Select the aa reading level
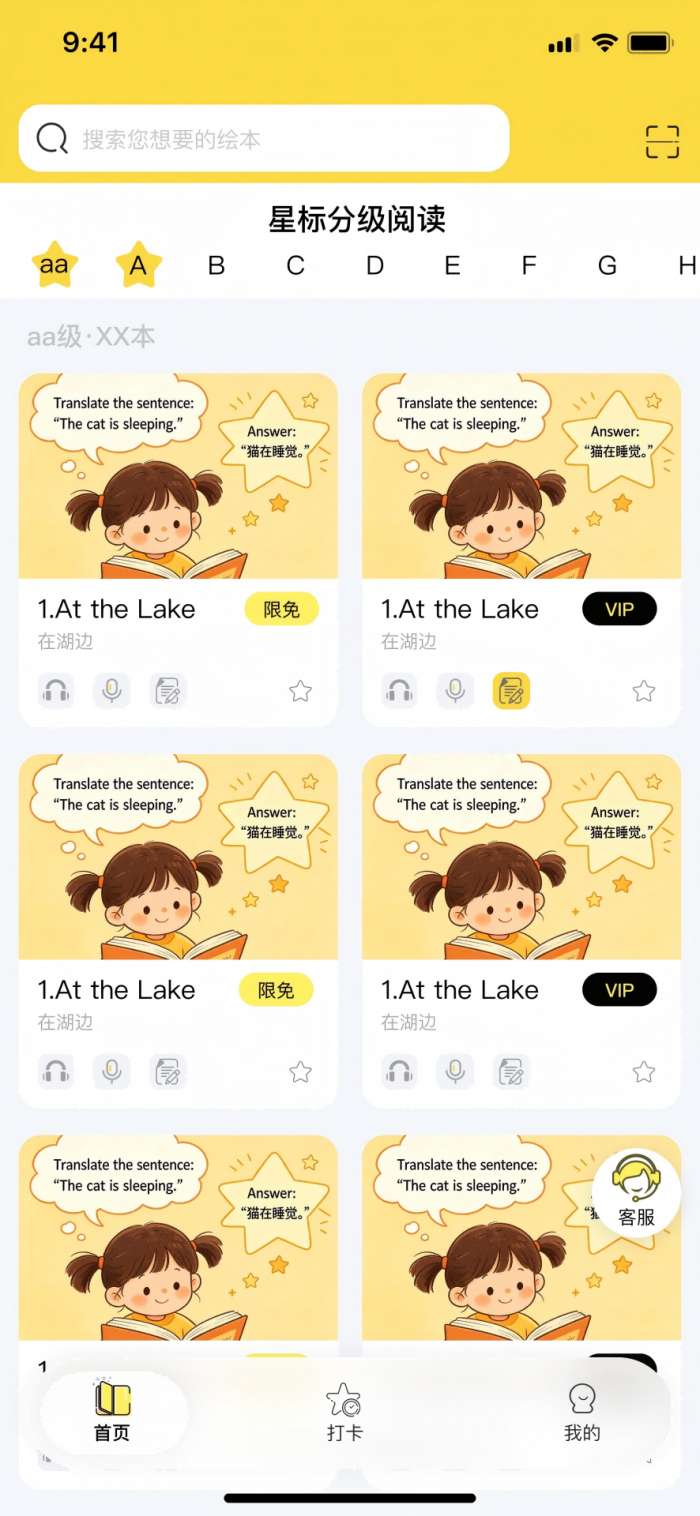The width and height of the screenshot is (700, 1516). [x=54, y=264]
